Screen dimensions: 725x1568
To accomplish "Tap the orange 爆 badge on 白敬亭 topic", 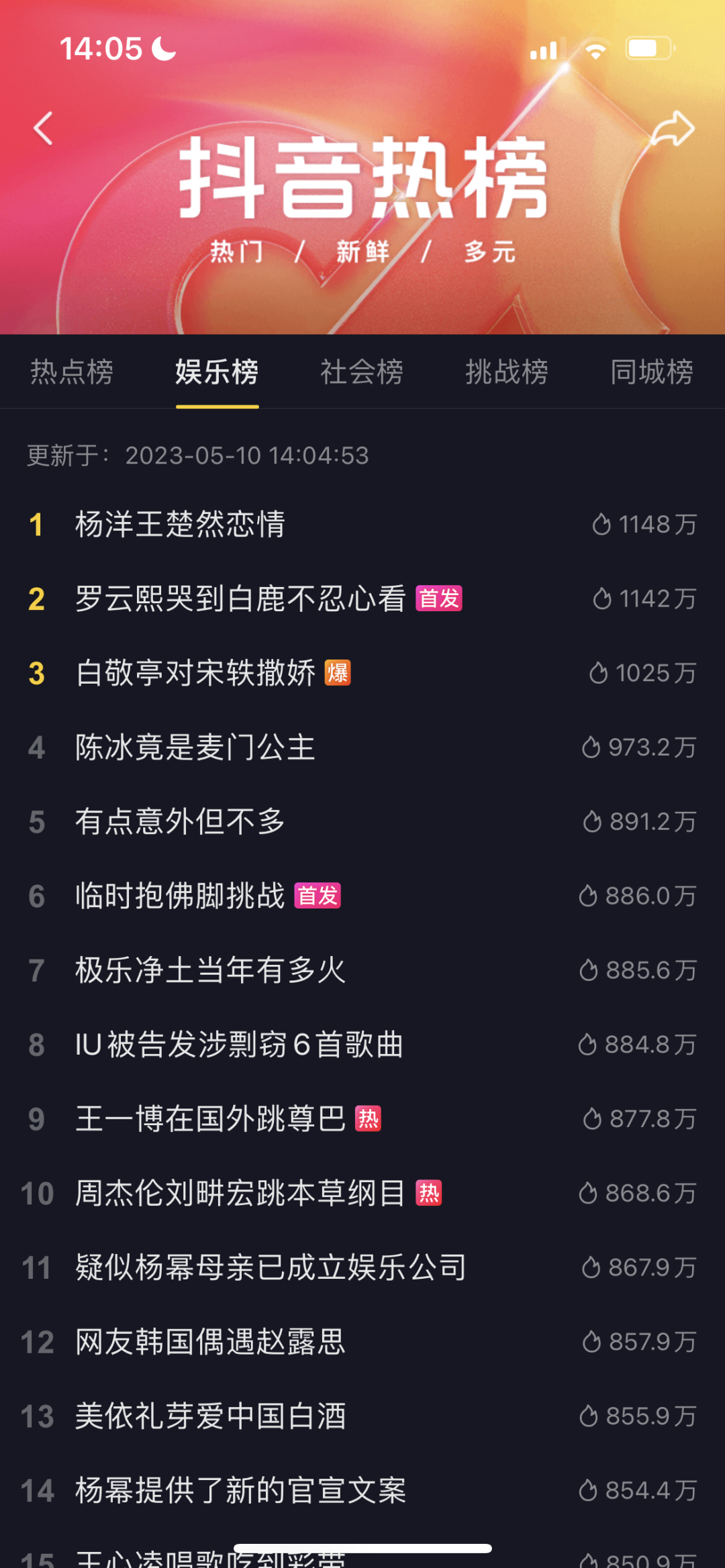I will pyautogui.click(x=336, y=672).
